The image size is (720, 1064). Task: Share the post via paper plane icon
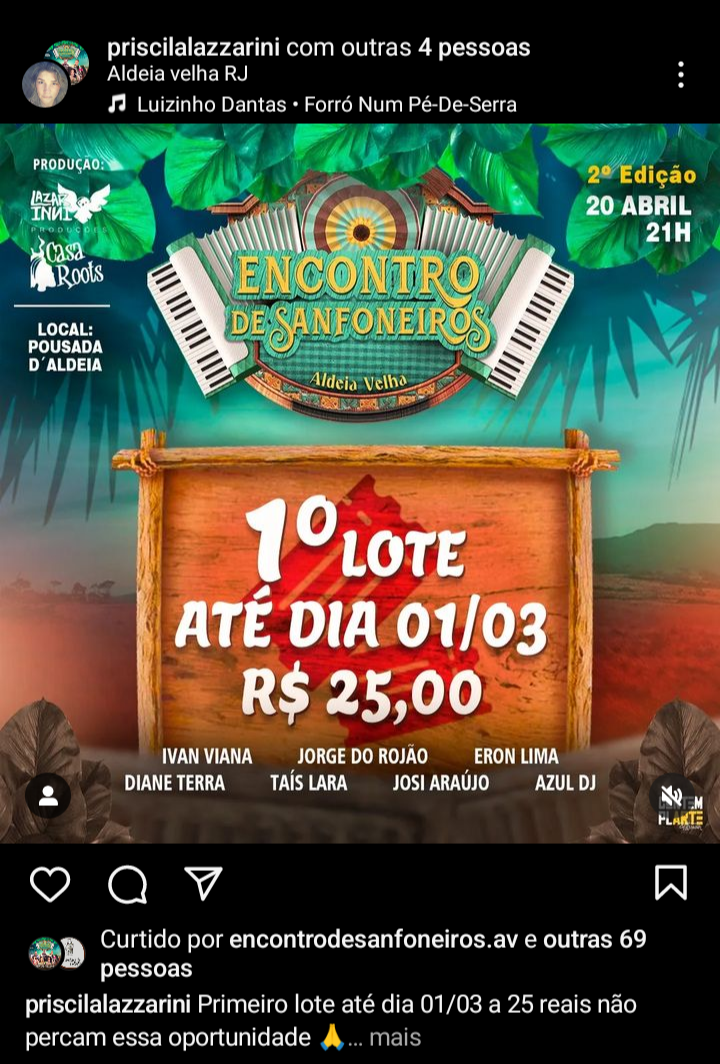(203, 882)
